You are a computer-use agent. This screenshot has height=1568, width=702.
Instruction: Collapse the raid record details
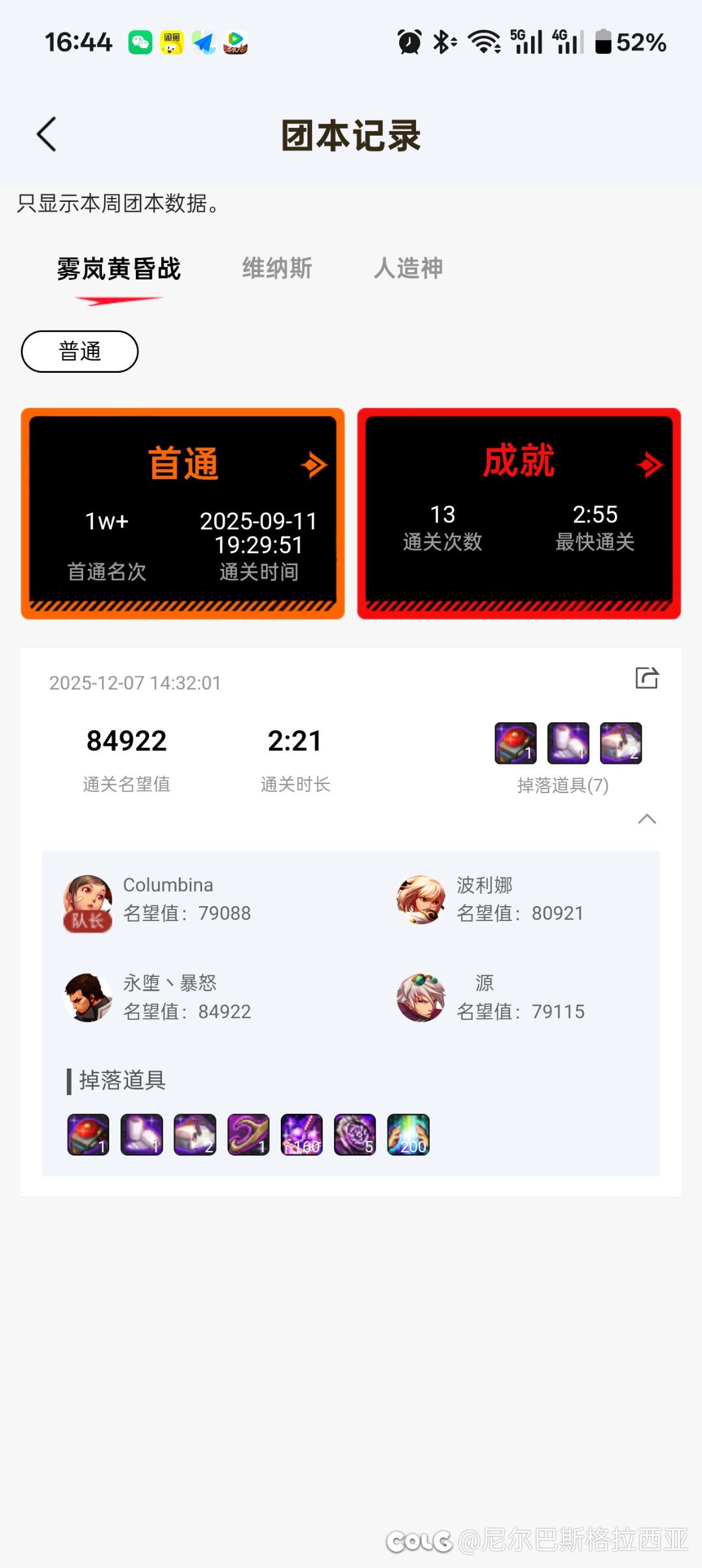(647, 818)
